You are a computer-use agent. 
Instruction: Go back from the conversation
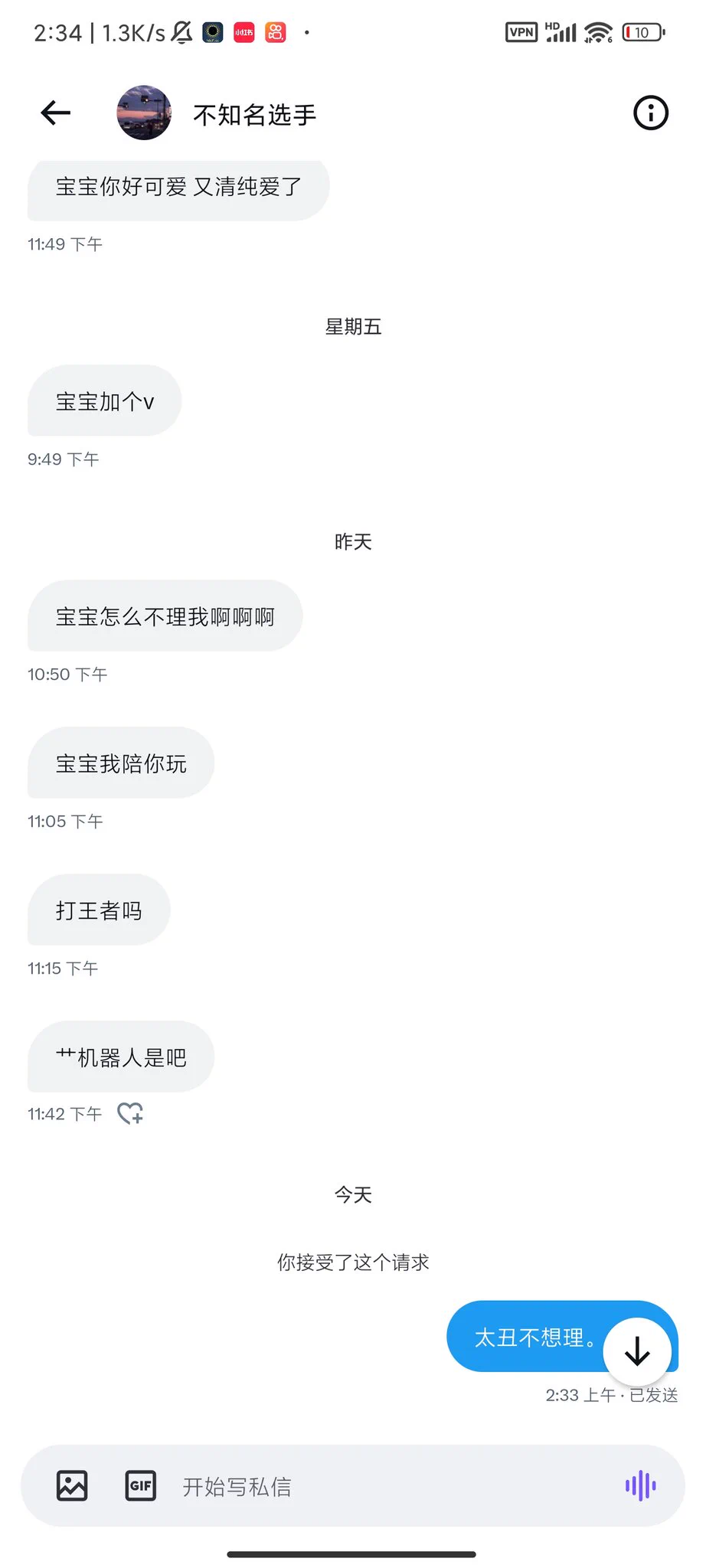click(55, 113)
